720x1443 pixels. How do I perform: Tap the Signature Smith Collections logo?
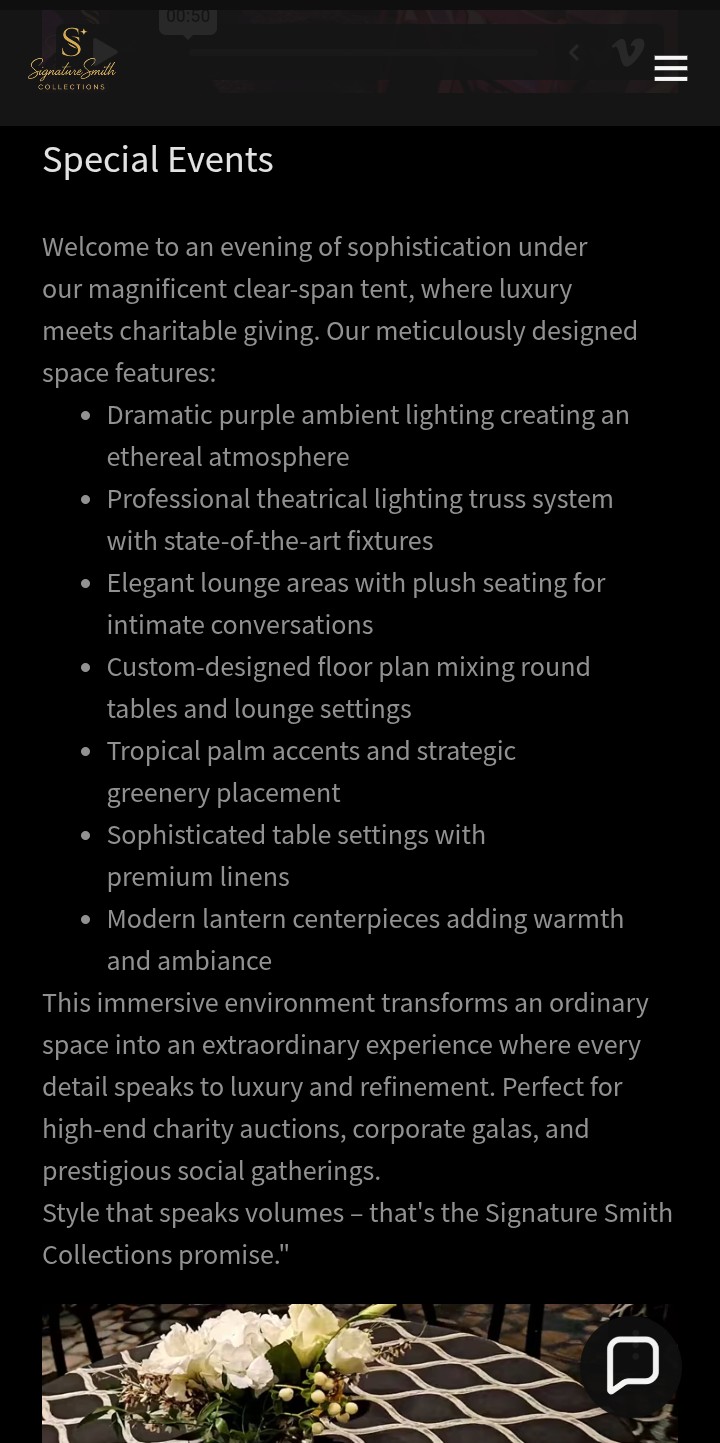(72, 60)
